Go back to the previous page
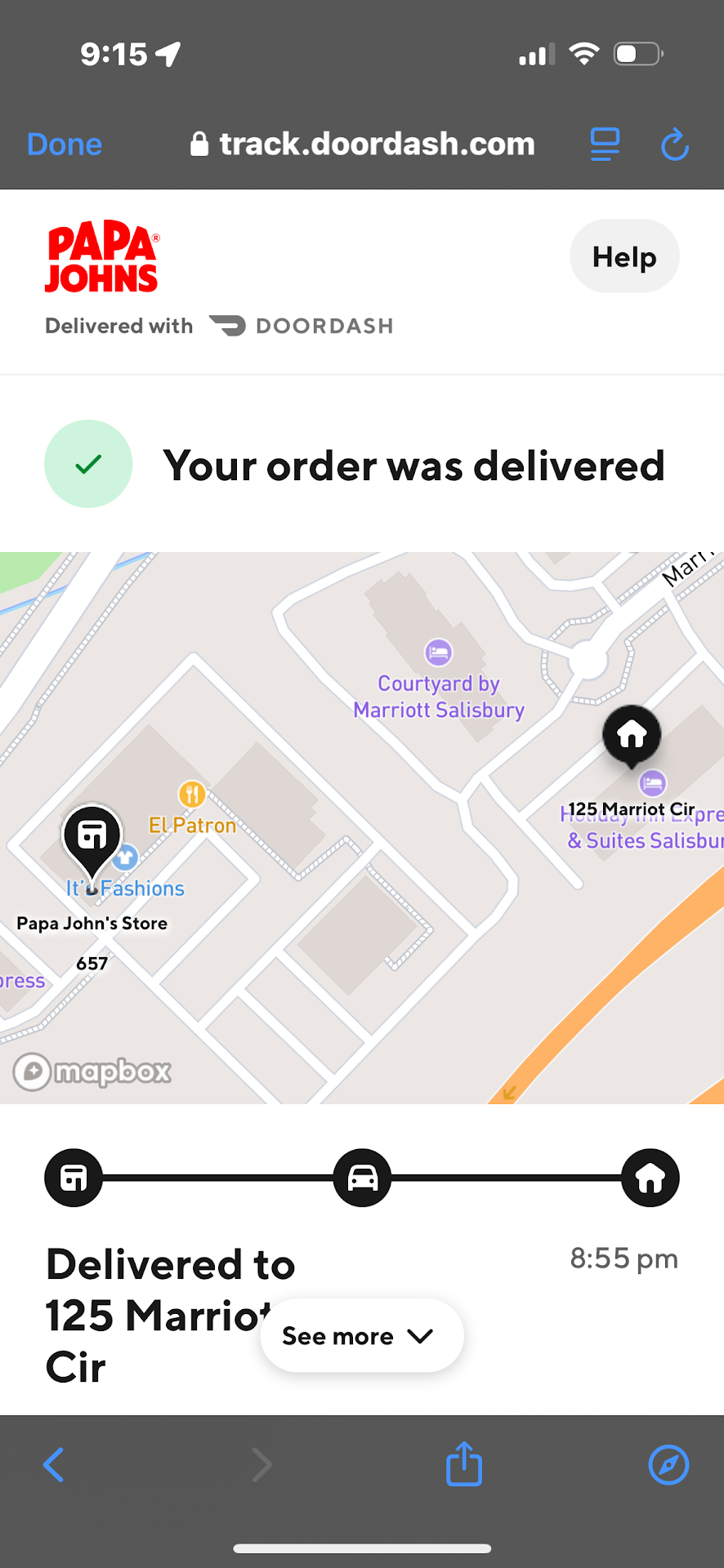This screenshot has height=1568, width=724. click(x=54, y=1464)
